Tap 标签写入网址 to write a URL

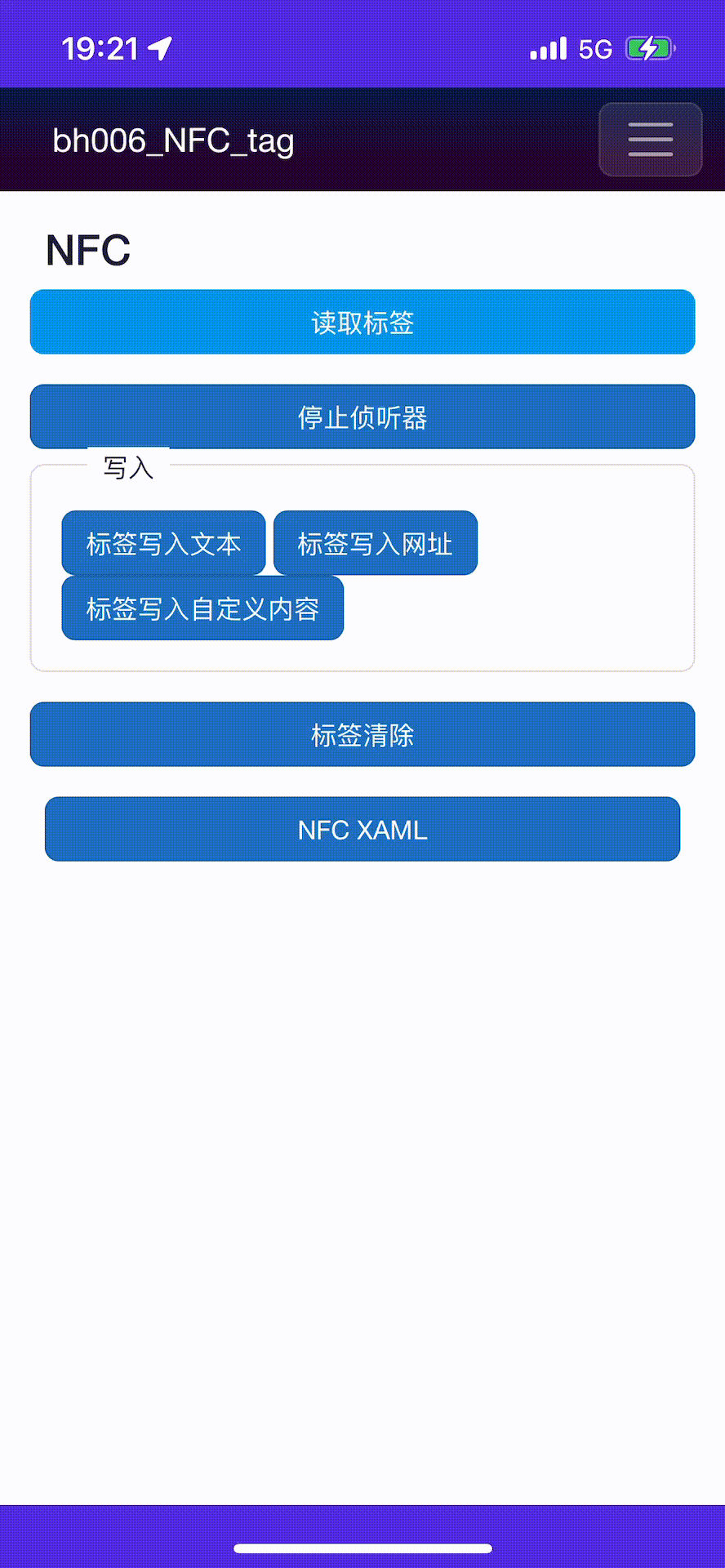(x=376, y=543)
